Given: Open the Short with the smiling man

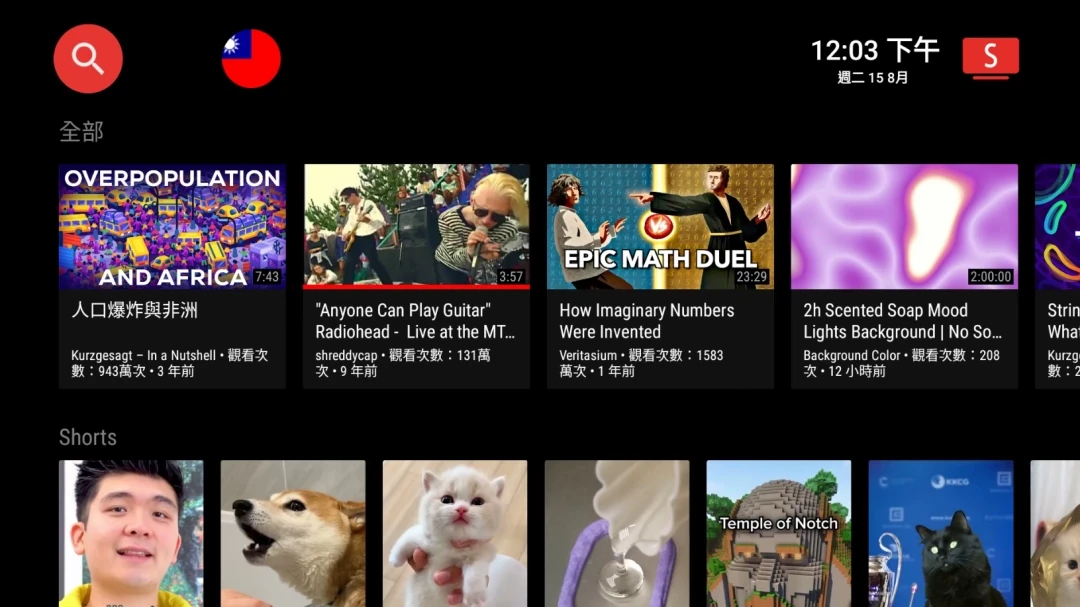Looking at the screenshot, I should click(131, 533).
